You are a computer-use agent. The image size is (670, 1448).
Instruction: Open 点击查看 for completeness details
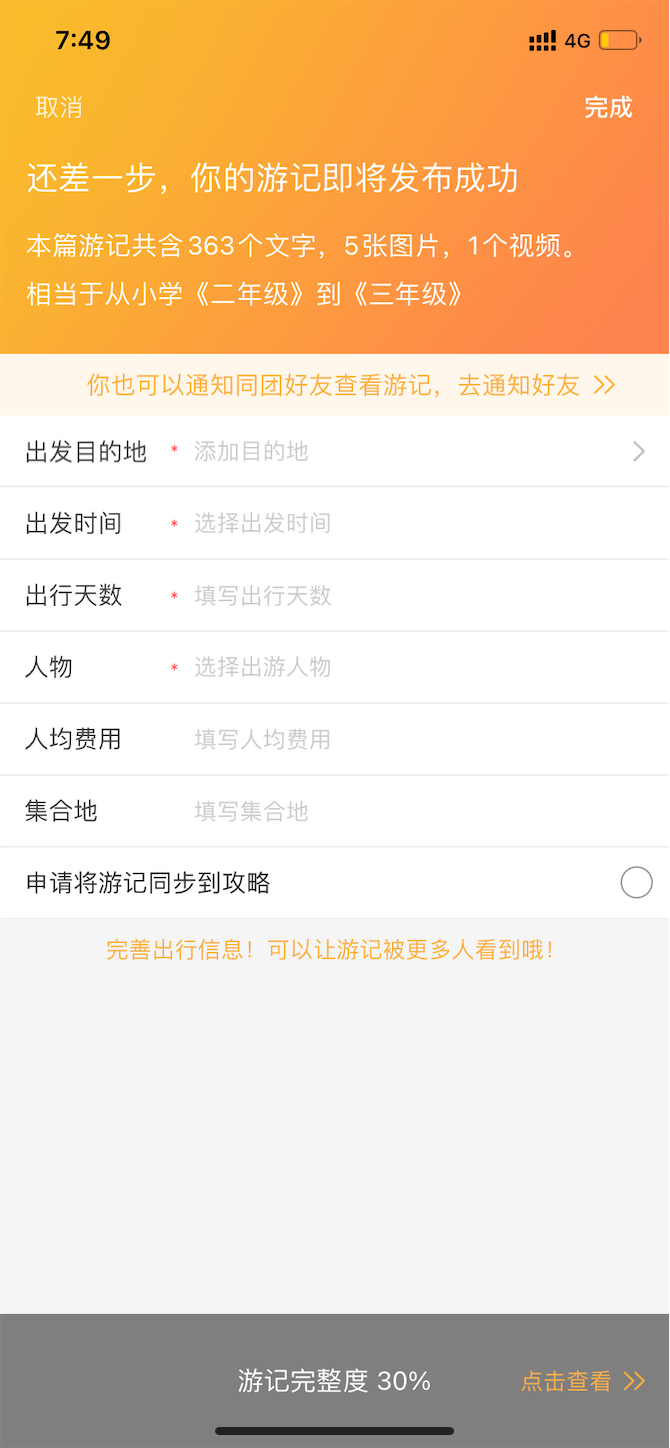pyautogui.click(x=582, y=1381)
